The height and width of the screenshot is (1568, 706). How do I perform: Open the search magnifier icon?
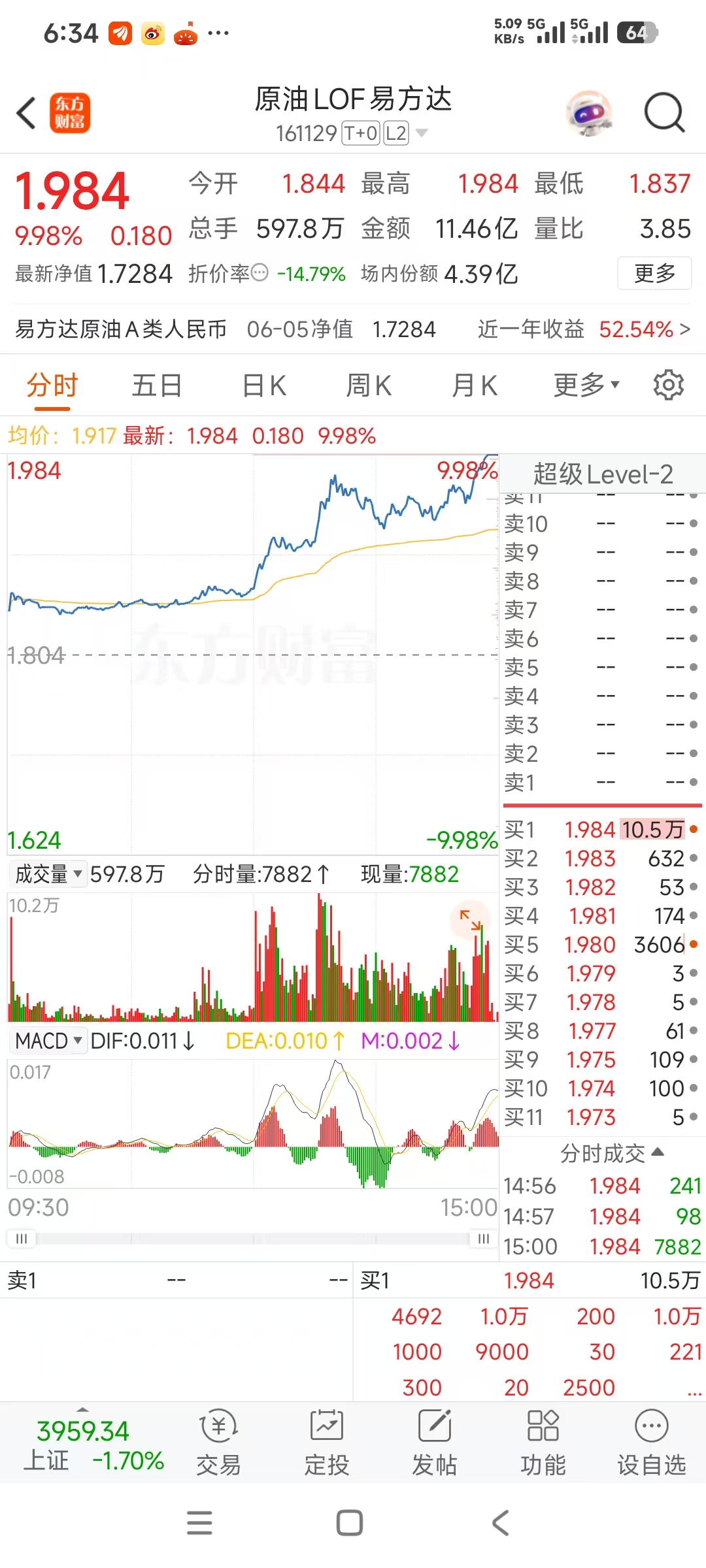[664, 113]
